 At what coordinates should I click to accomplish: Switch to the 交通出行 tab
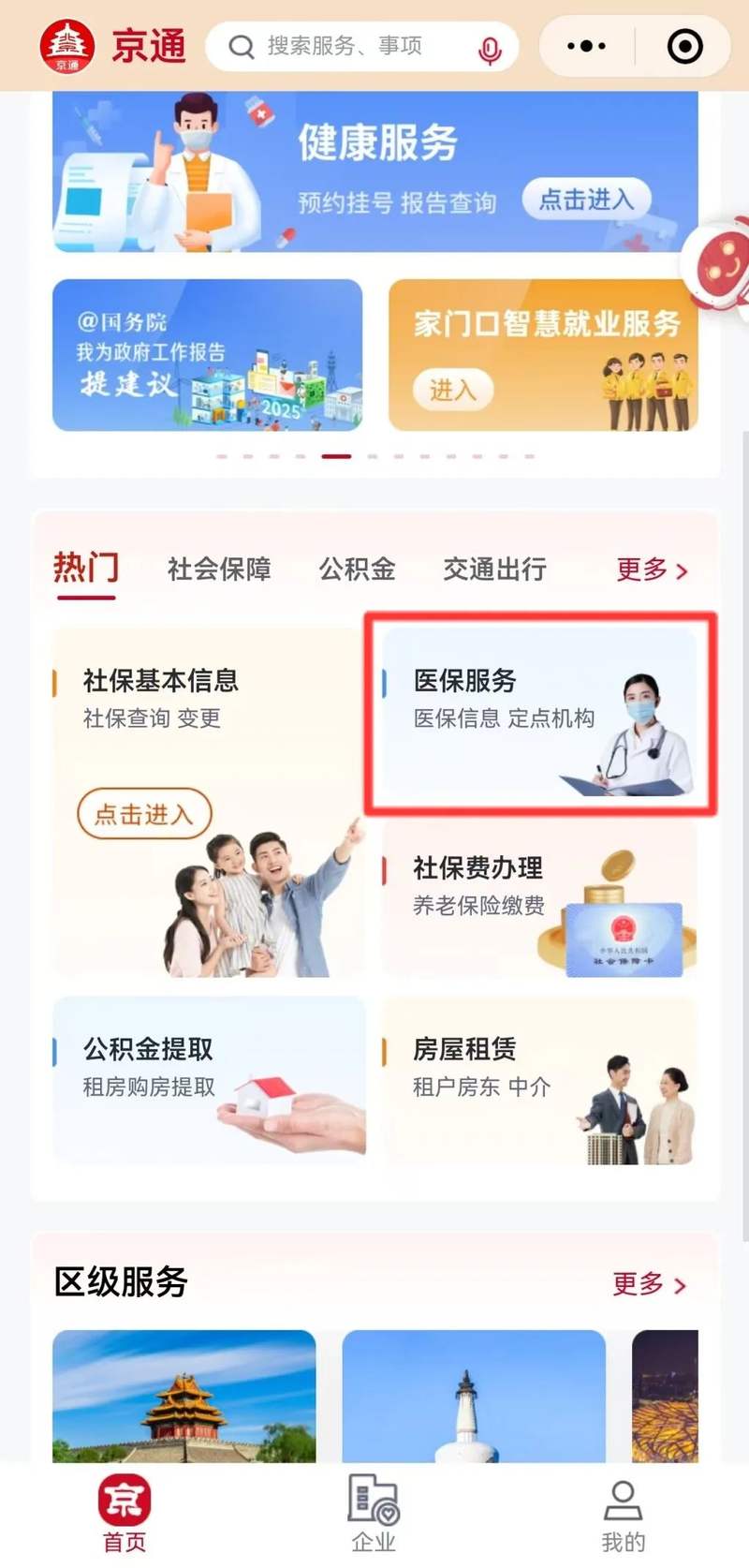click(x=494, y=569)
